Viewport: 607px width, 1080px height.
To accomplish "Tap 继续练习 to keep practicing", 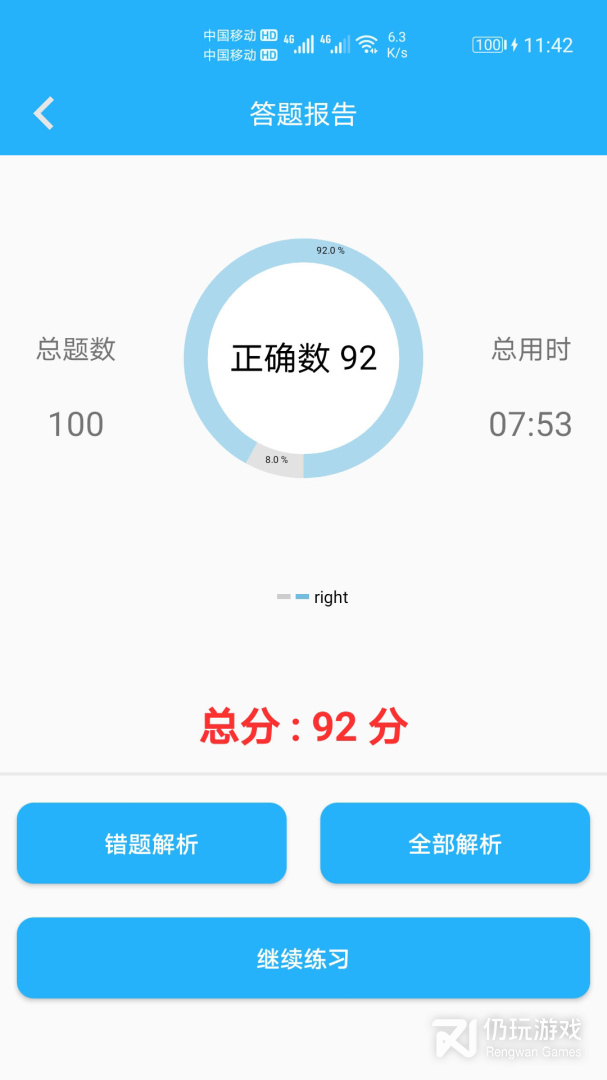I will (303, 958).
